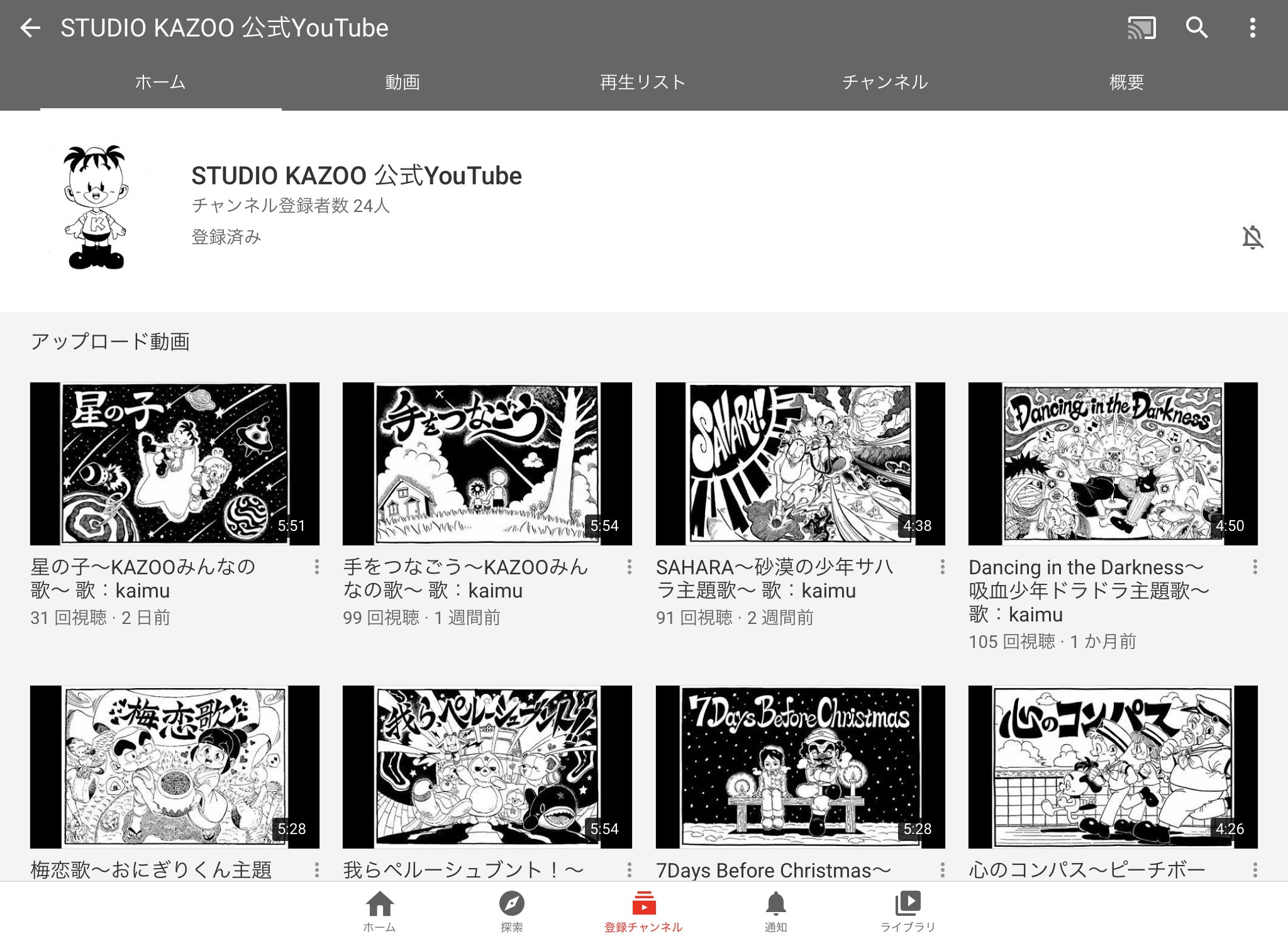Go back using the top-left arrow
The width and height of the screenshot is (1288, 941).
(x=30, y=28)
